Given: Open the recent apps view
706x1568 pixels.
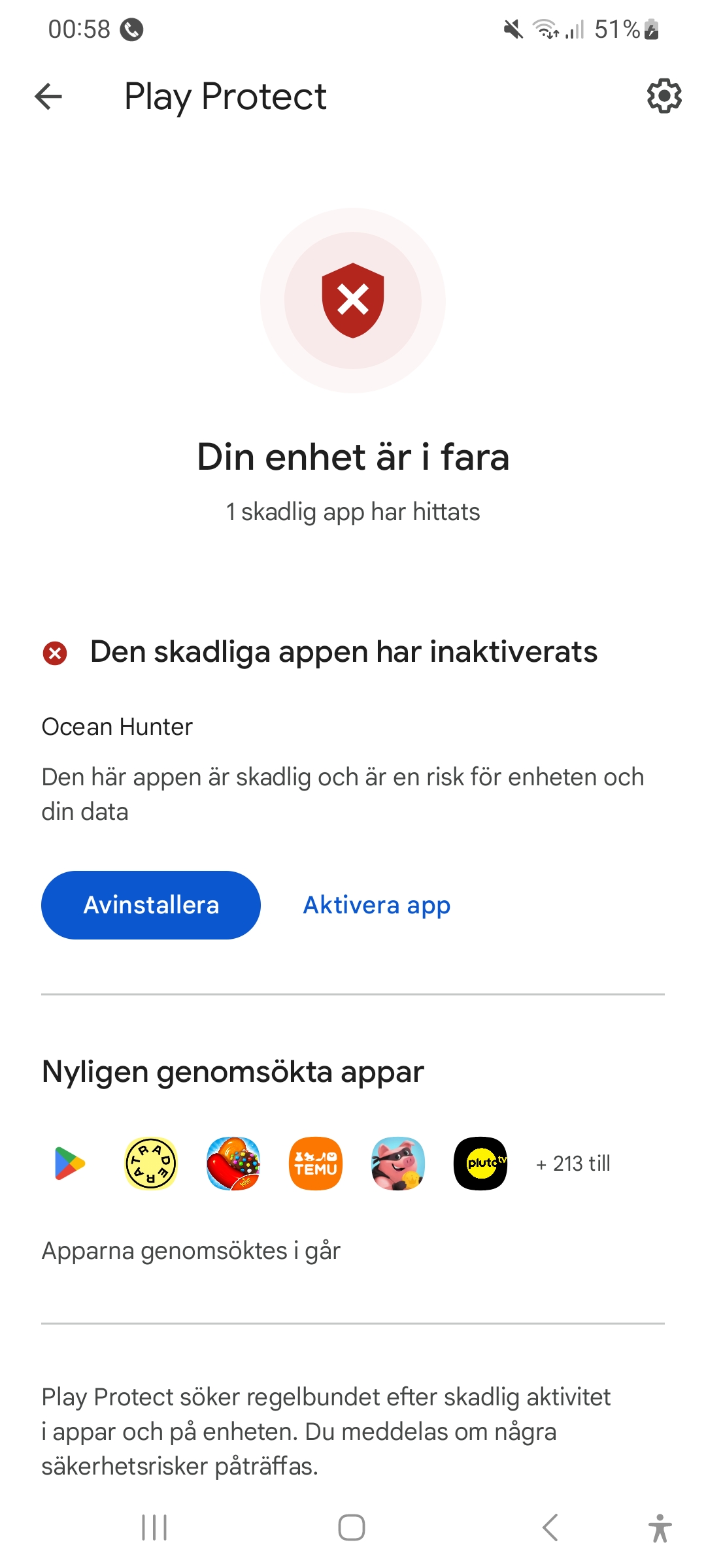Looking at the screenshot, I should 154,1527.
